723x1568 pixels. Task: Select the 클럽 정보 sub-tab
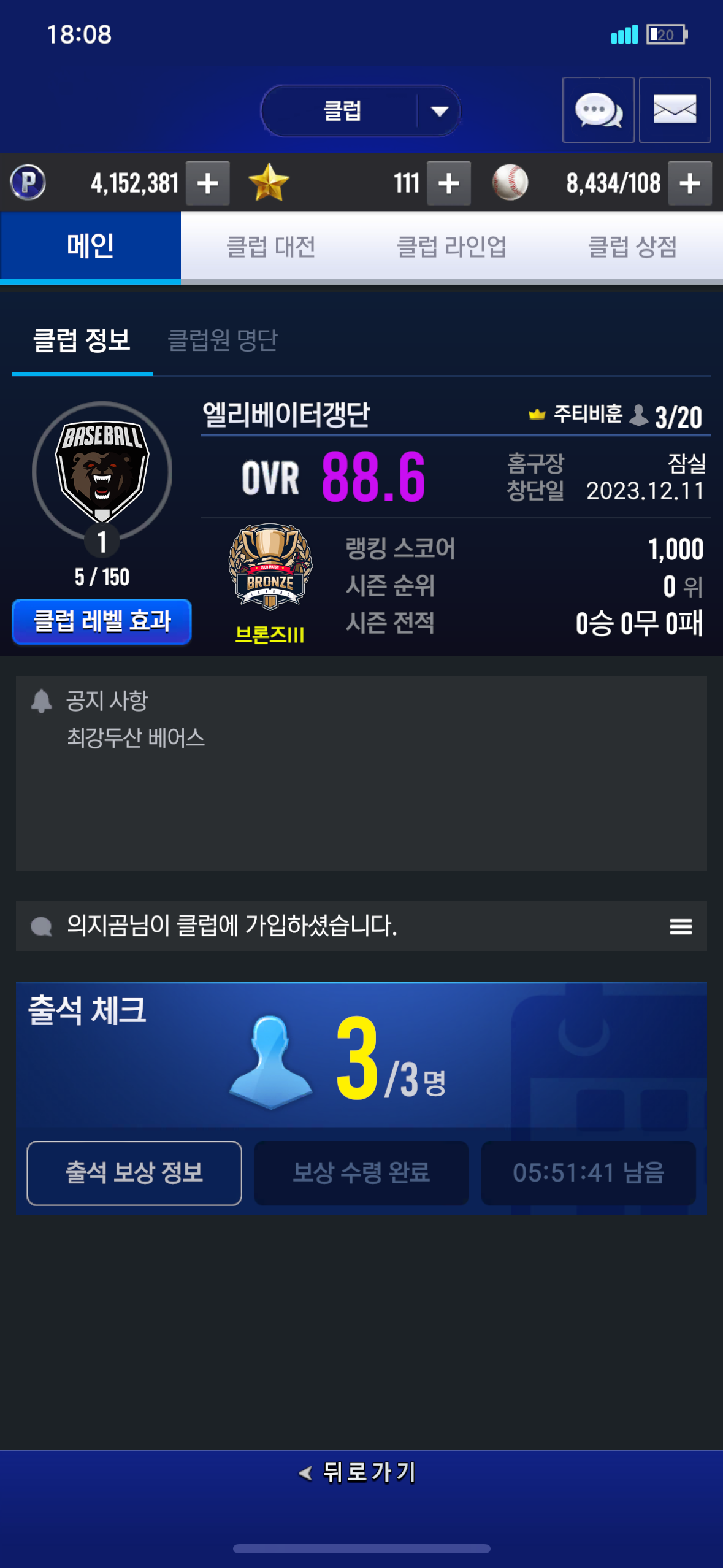click(82, 340)
